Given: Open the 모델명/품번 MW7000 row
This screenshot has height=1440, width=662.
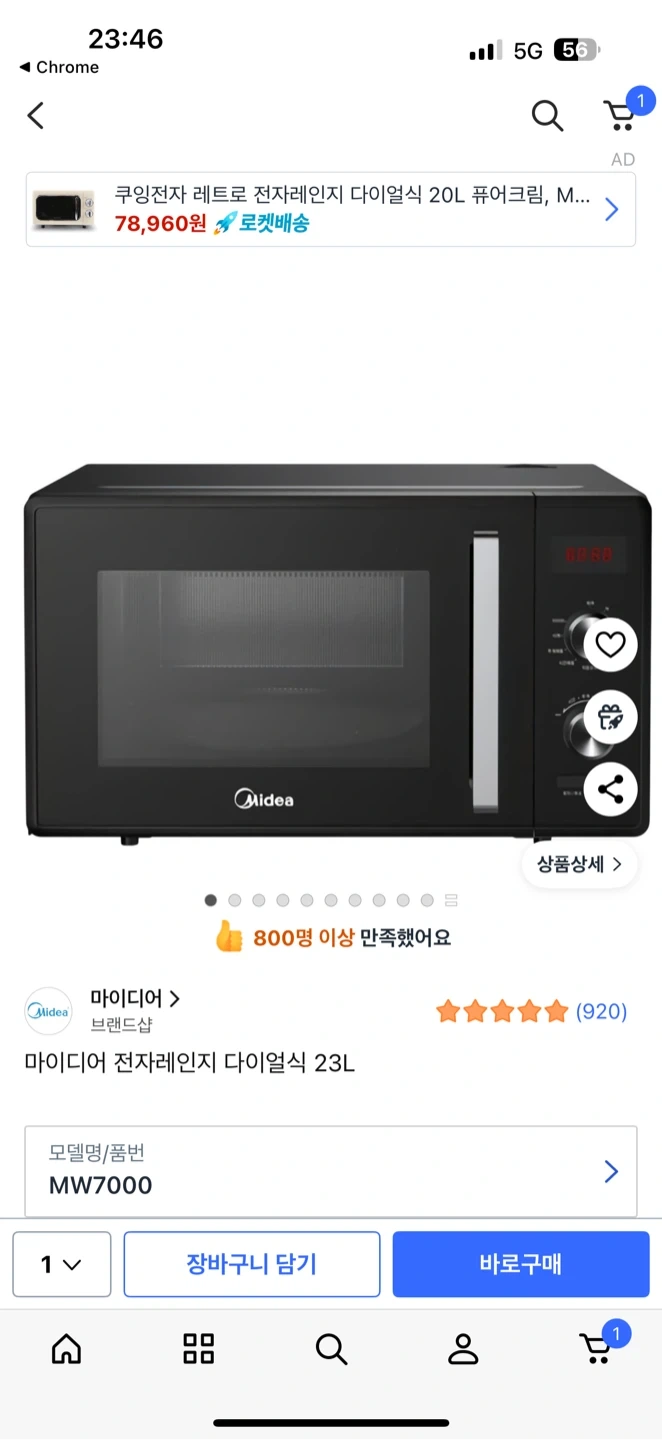Looking at the screenshot, I should tap(330, 1171).
